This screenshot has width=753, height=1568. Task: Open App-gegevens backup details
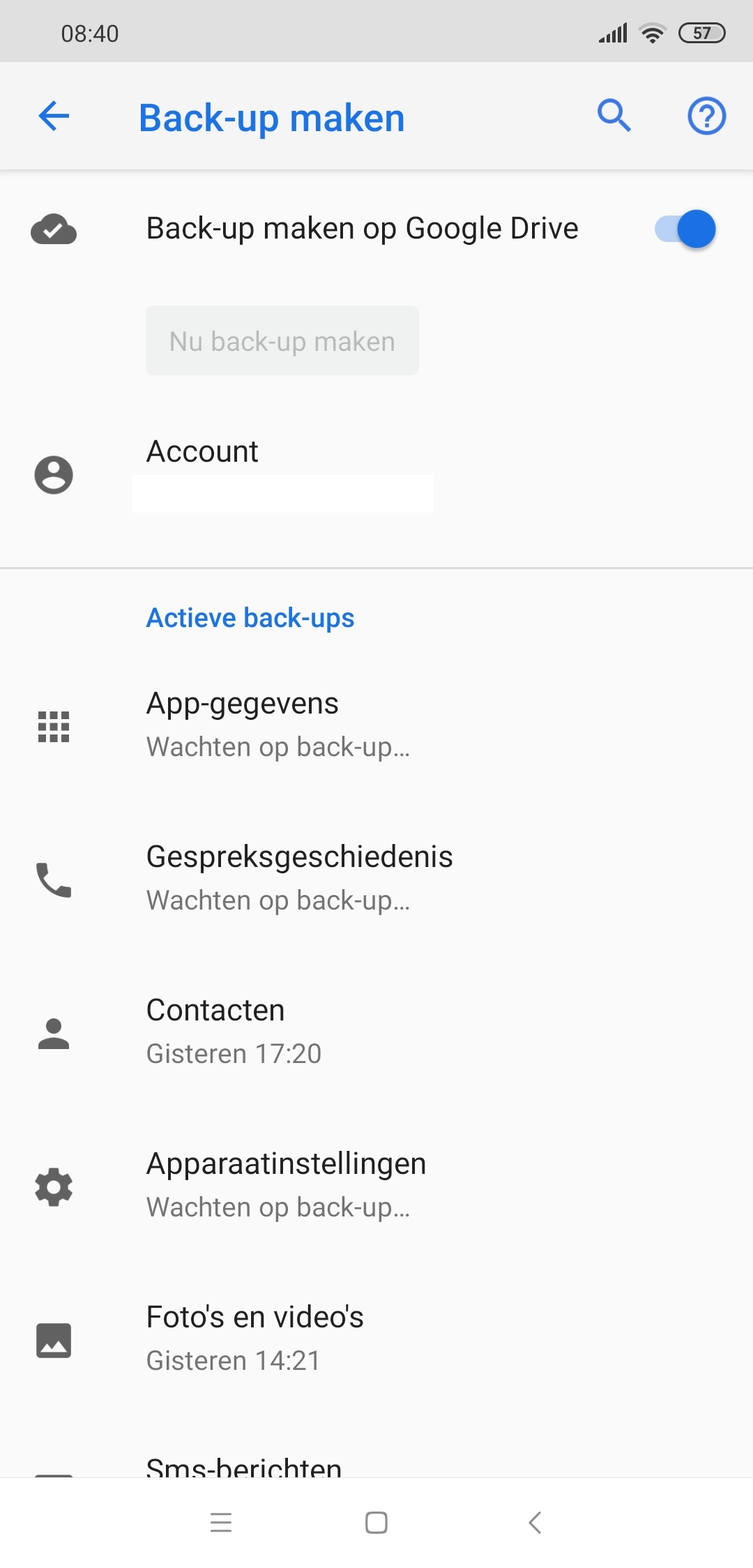[279, 725]
